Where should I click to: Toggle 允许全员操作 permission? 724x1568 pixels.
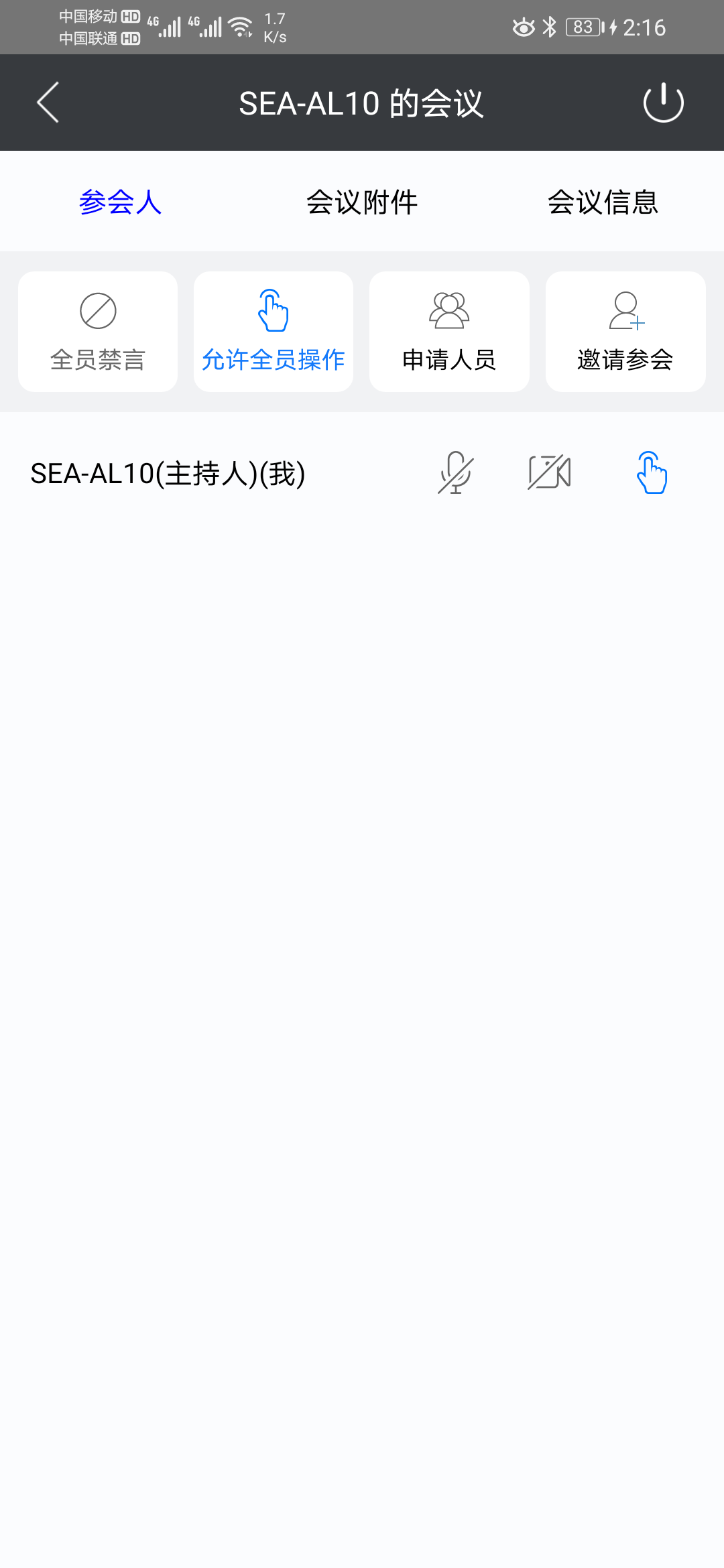274,332
